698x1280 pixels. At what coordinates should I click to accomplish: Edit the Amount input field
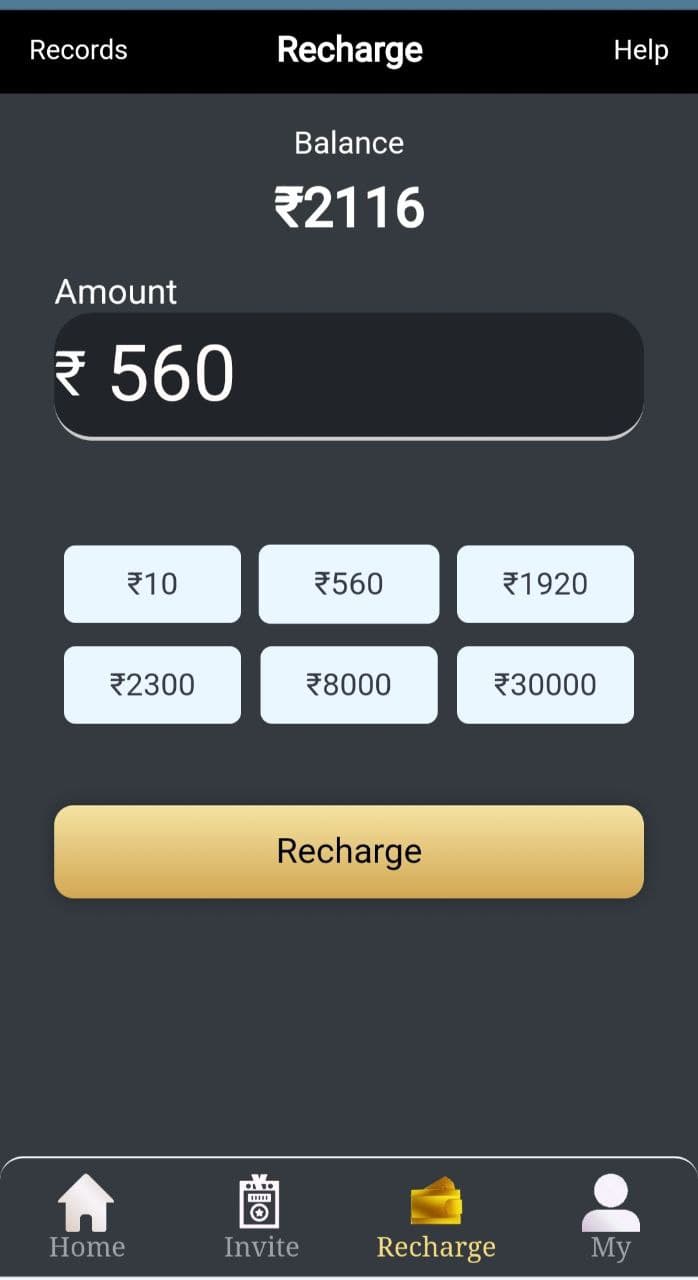pyautogui.click(x=348, y=375)
